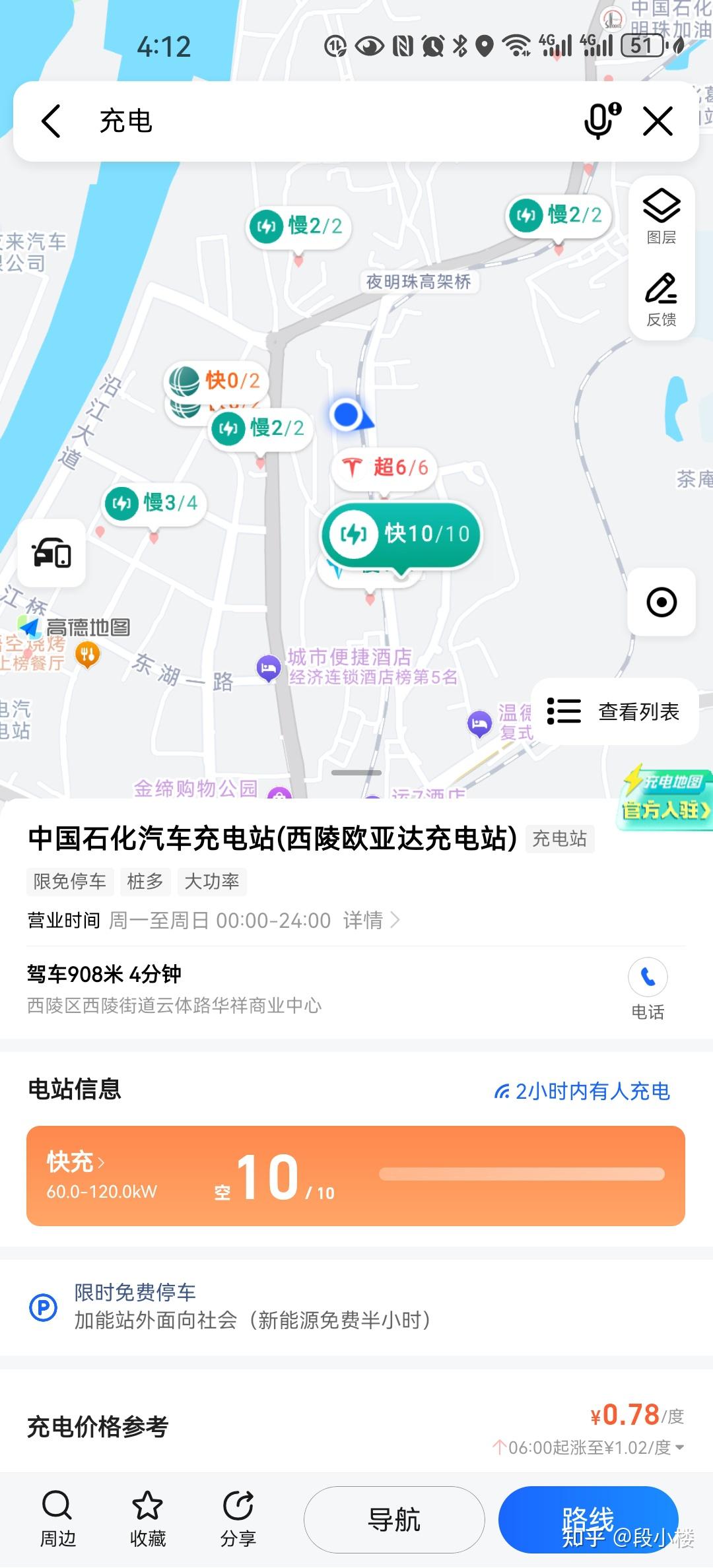This screenshot has height=1568, width=713.
Task: Start navigation with 导航 button
Action: (393, 1519)
